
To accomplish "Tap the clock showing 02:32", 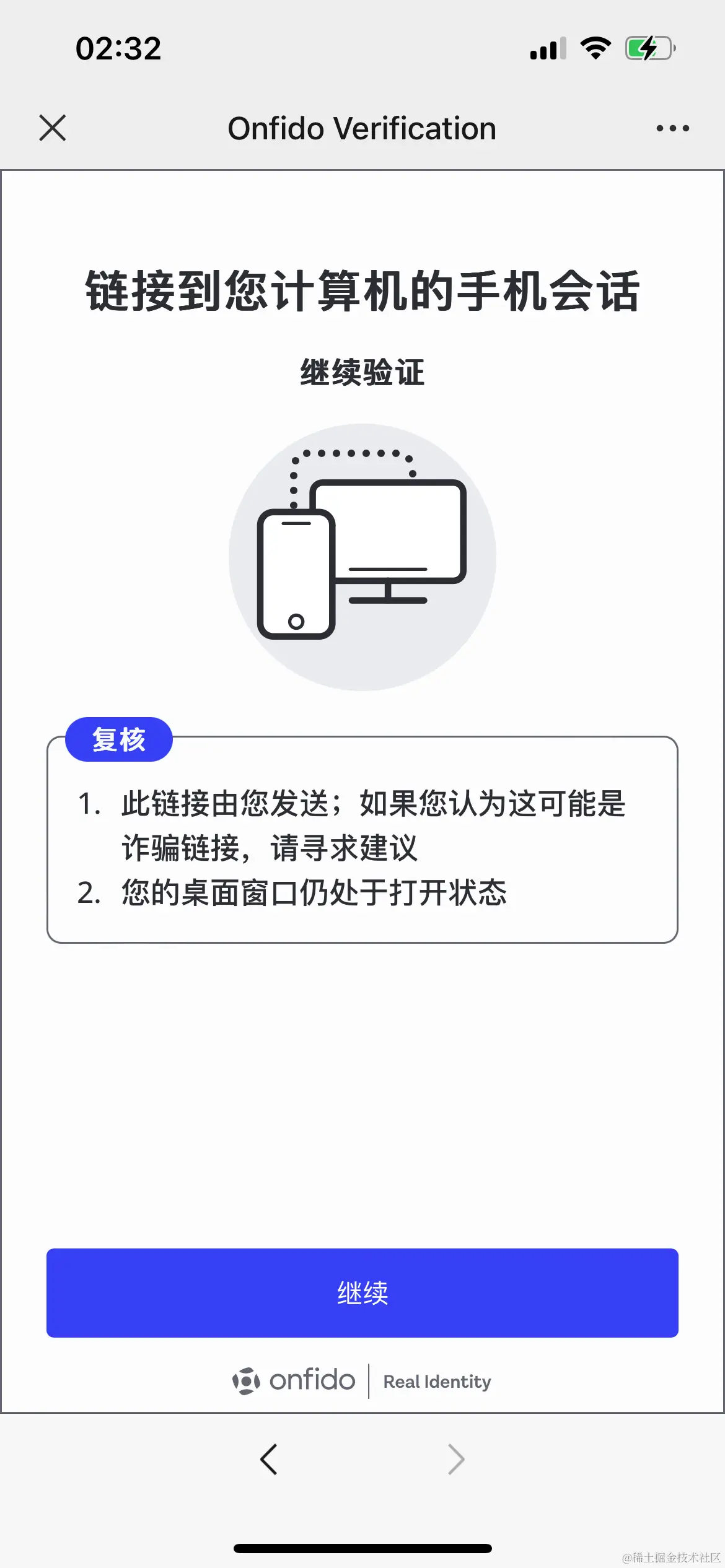I will tap(118, 48).
